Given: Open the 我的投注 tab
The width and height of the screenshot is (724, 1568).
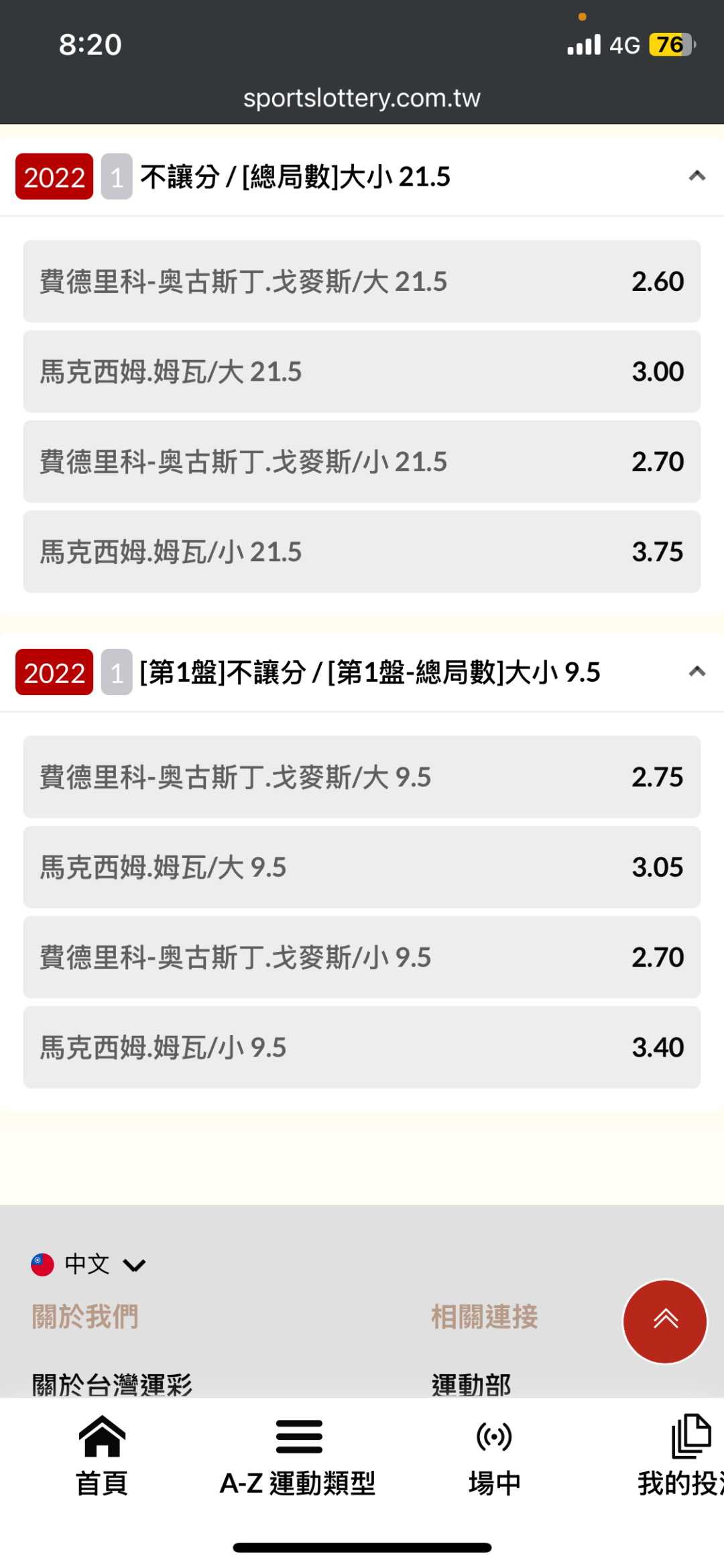Looking at the screenshot, I should click(680, 1455).
